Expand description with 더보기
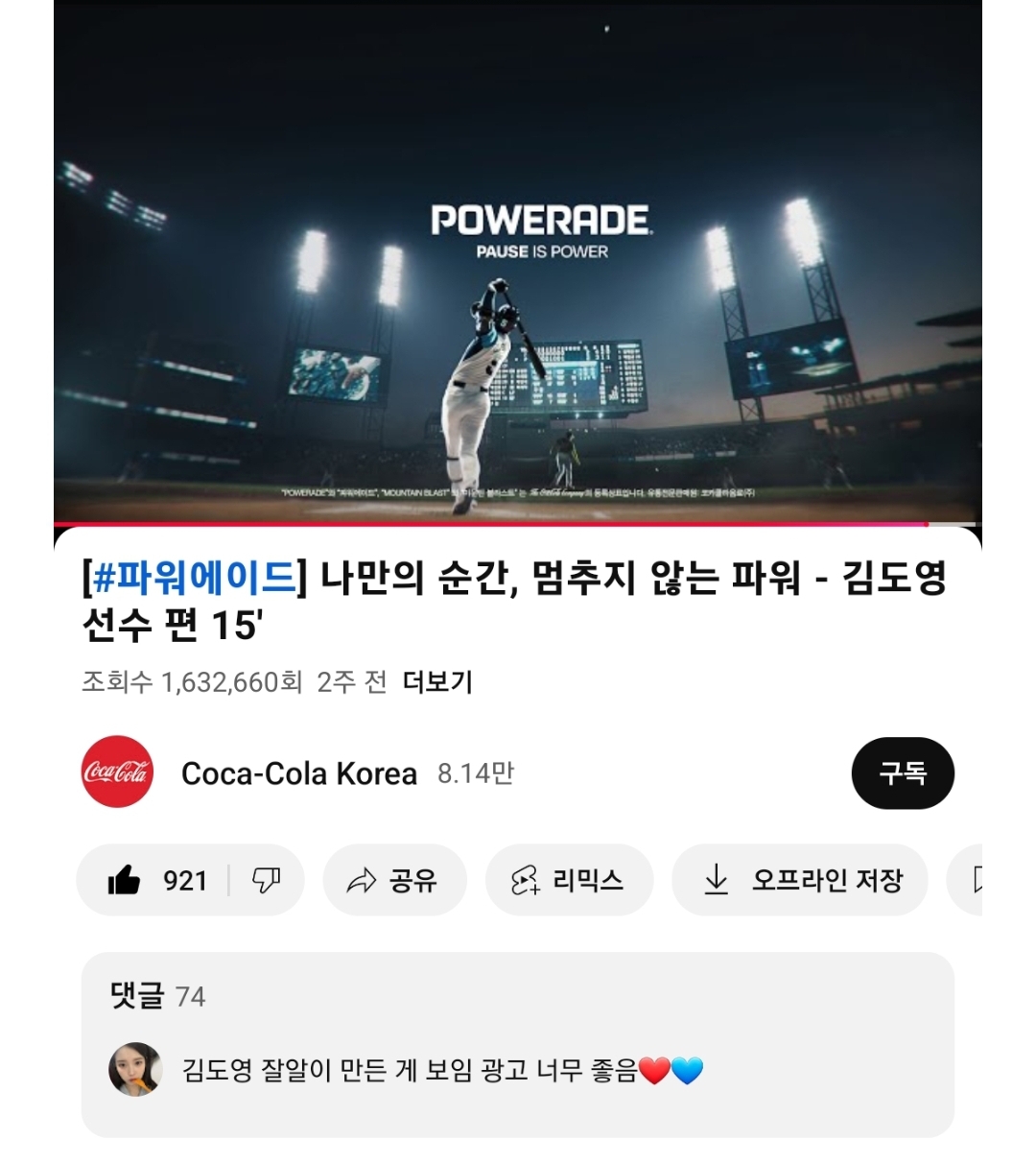Image resolution: width=1036 pixels, height=1164 pixels. coord(437,682)
